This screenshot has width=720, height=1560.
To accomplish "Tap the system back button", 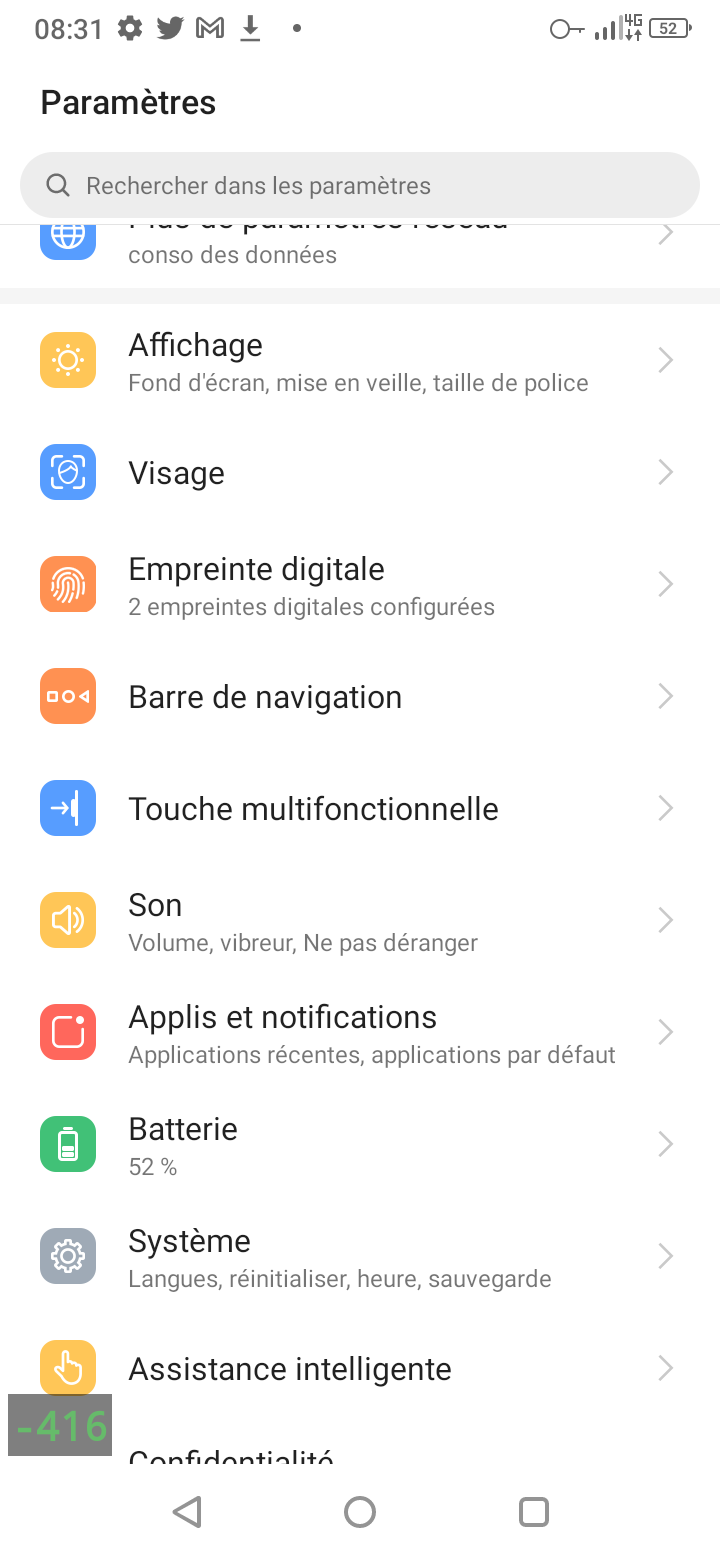I will tap(187, 1511).
